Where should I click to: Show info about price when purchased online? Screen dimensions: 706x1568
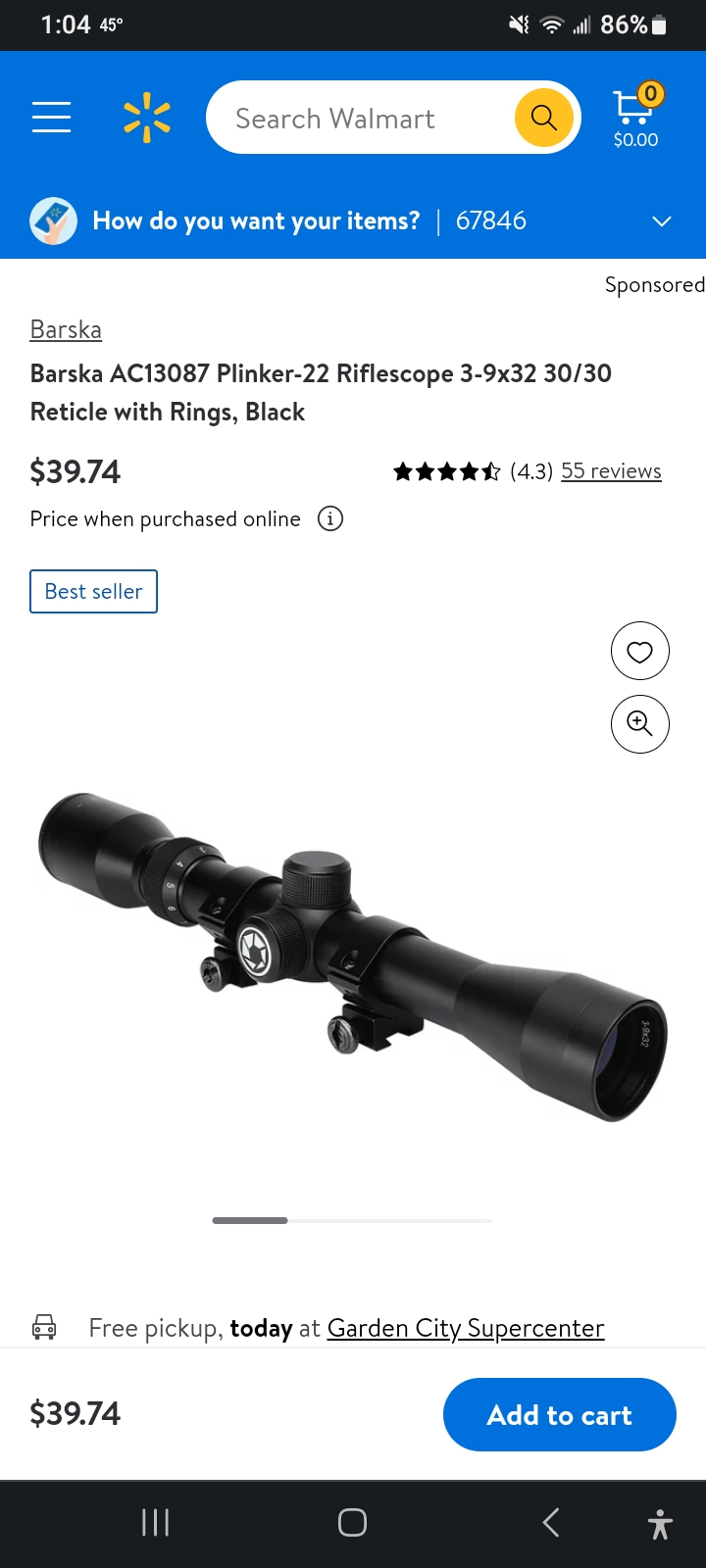click(330, 518)
